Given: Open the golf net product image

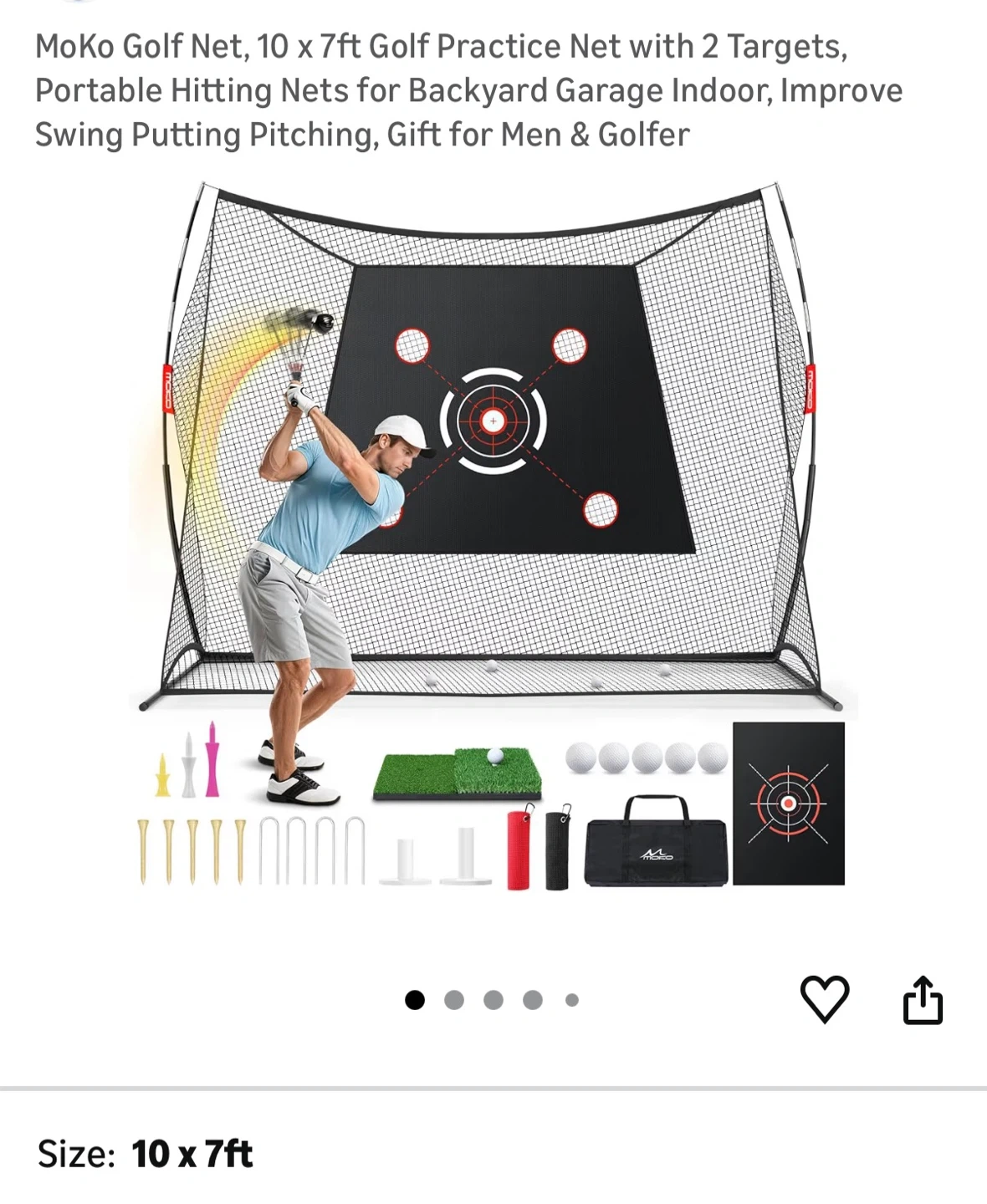Looking at the screenshot, I should point(493,535).
